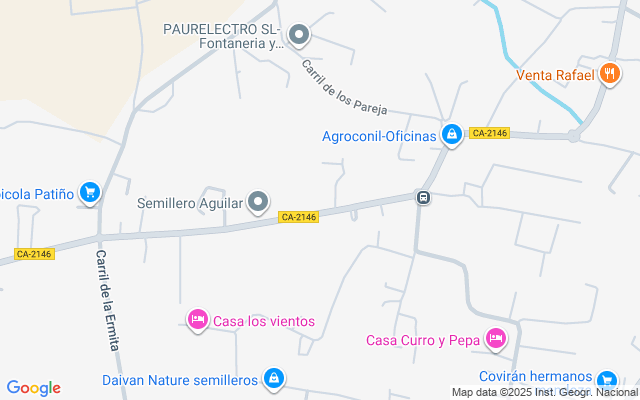The height and width of the screenshot is (400, 640).
Task: Open the Casa los vientos lodging pin
Action: [198, 320]
